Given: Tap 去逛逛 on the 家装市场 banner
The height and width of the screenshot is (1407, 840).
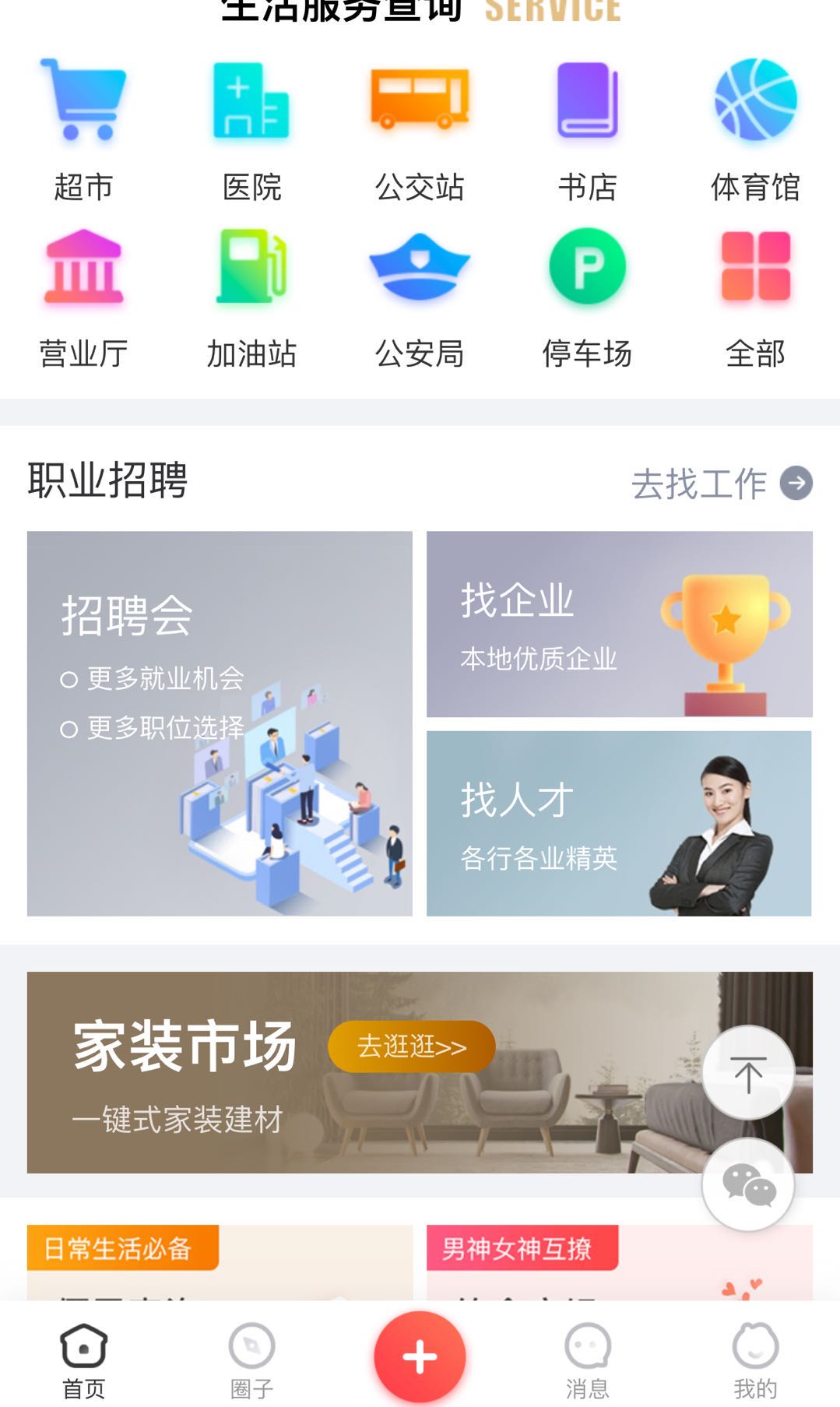Looking at the screenshot, I should pyautogui.click(x=412, y=1046).
